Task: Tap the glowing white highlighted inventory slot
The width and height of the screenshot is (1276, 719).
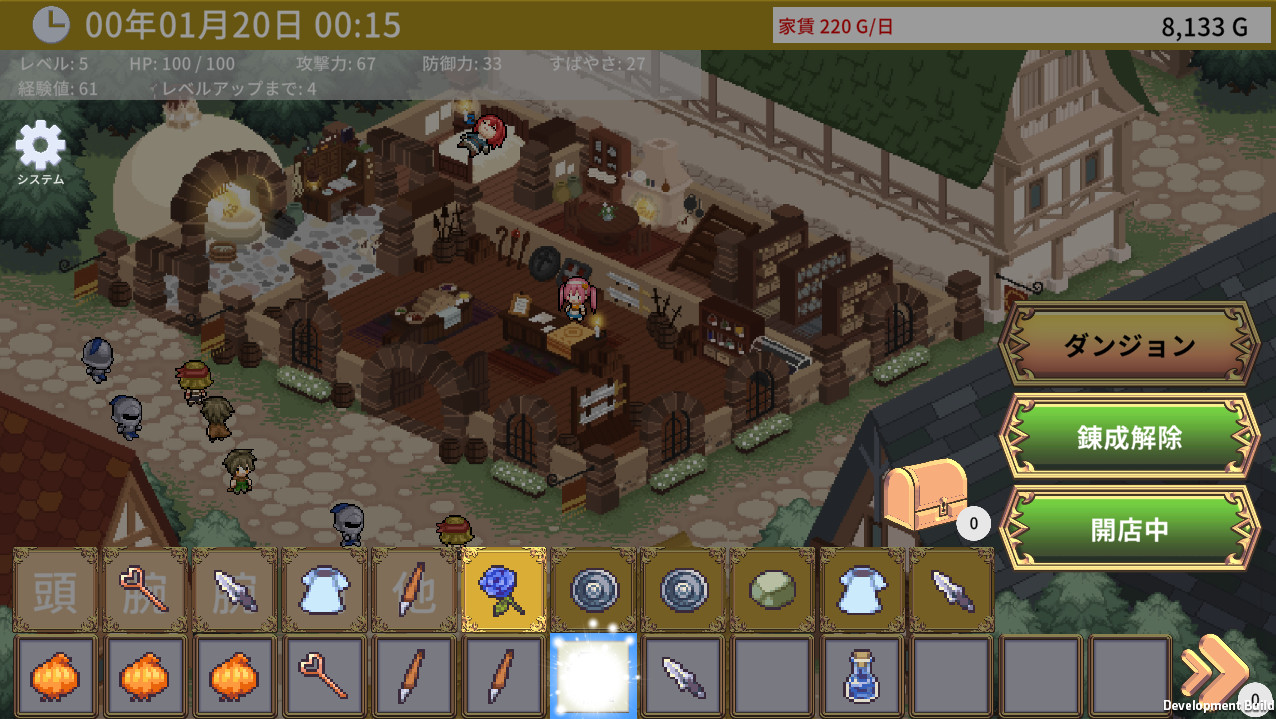Action: 594,676
